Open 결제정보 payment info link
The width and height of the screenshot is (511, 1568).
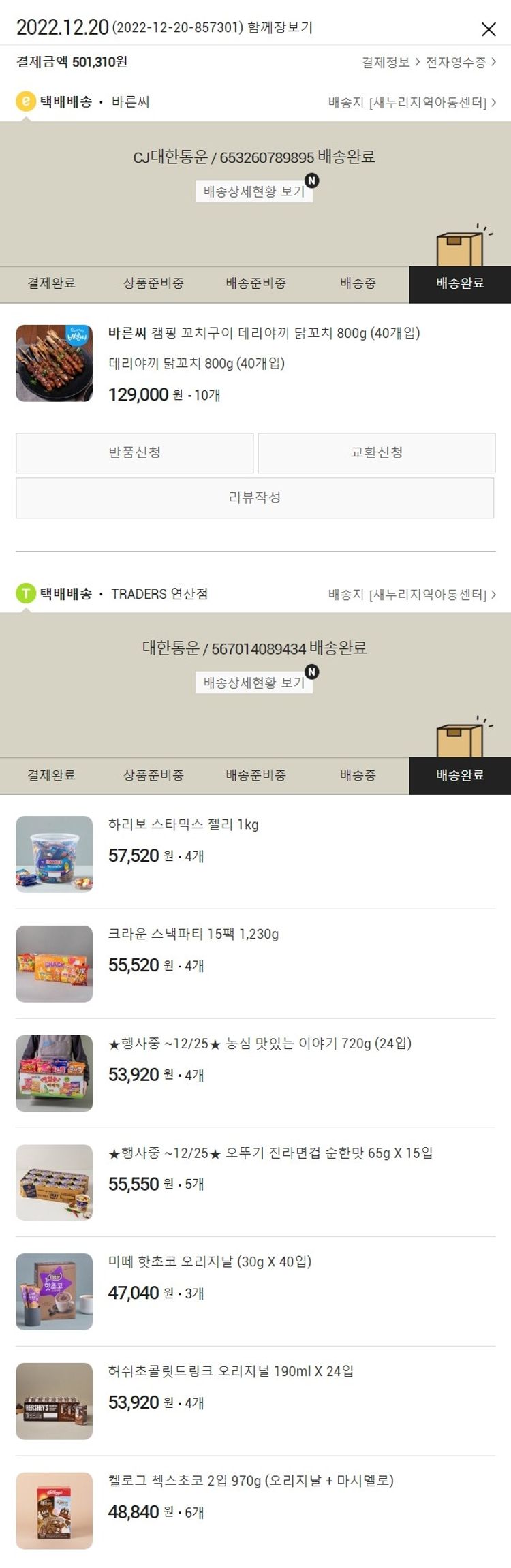point(390,63)
